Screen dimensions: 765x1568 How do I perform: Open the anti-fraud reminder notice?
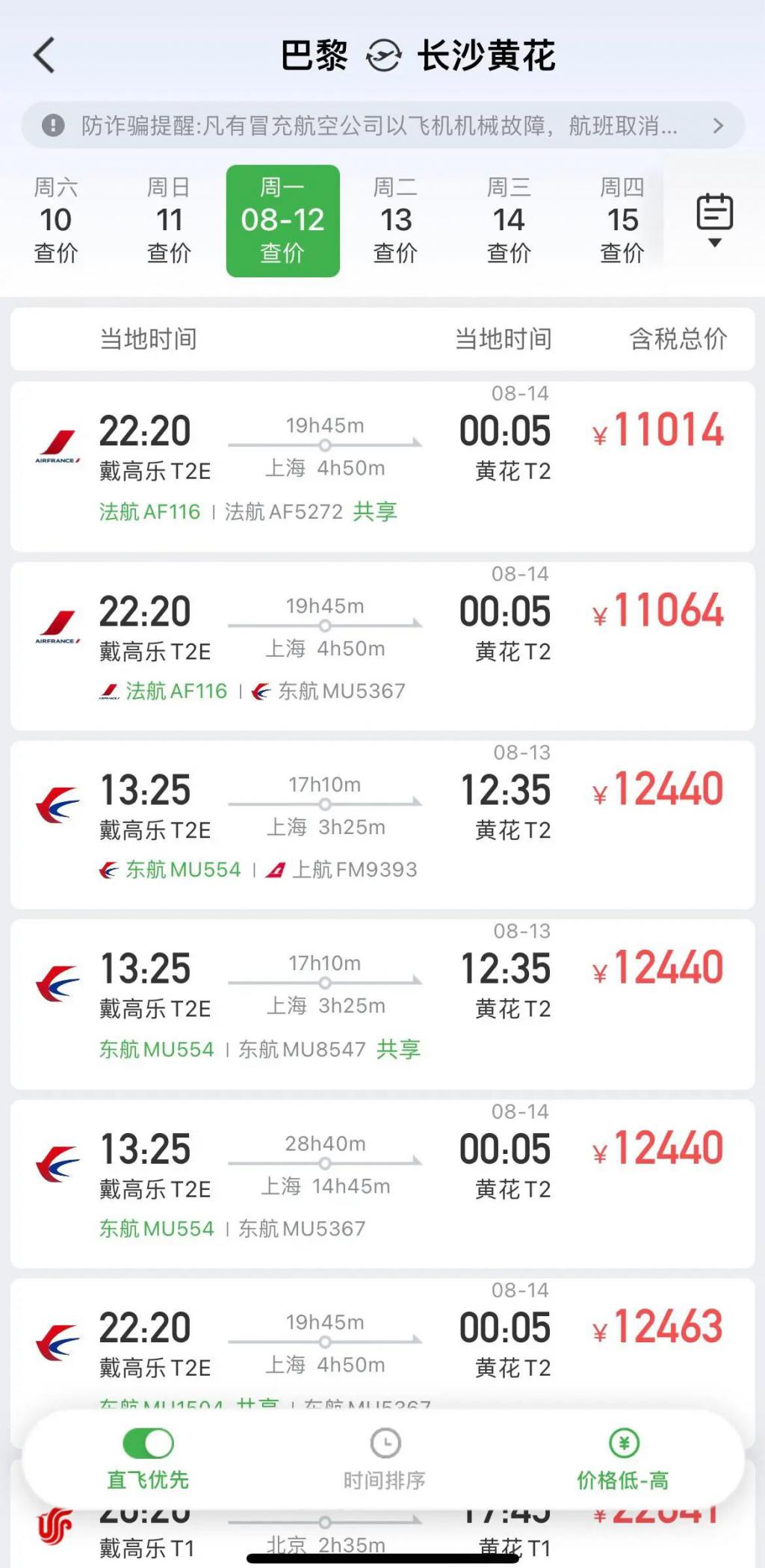pos(382,126)
